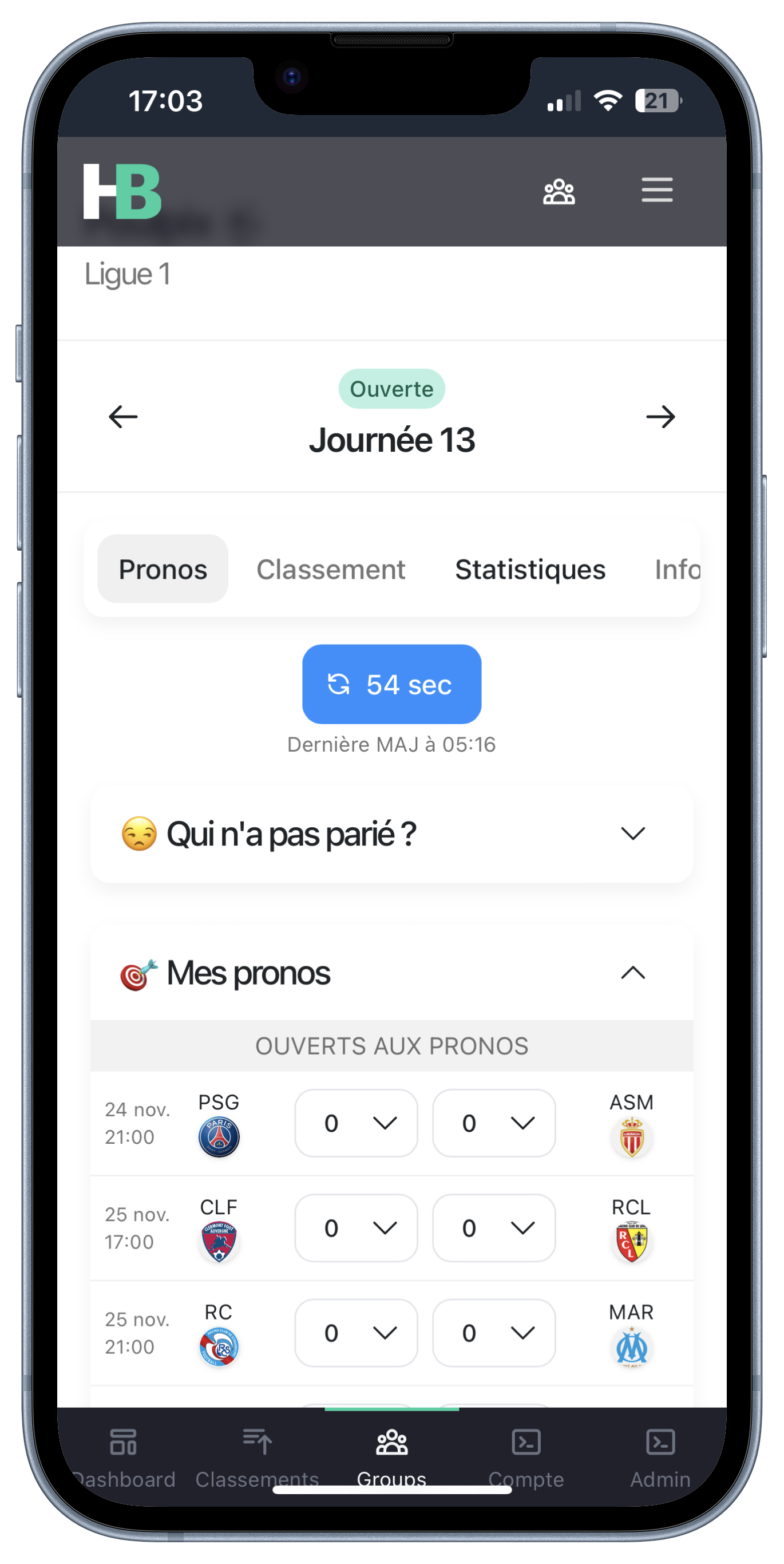Switch to the Classement tab

click(331, 569)
